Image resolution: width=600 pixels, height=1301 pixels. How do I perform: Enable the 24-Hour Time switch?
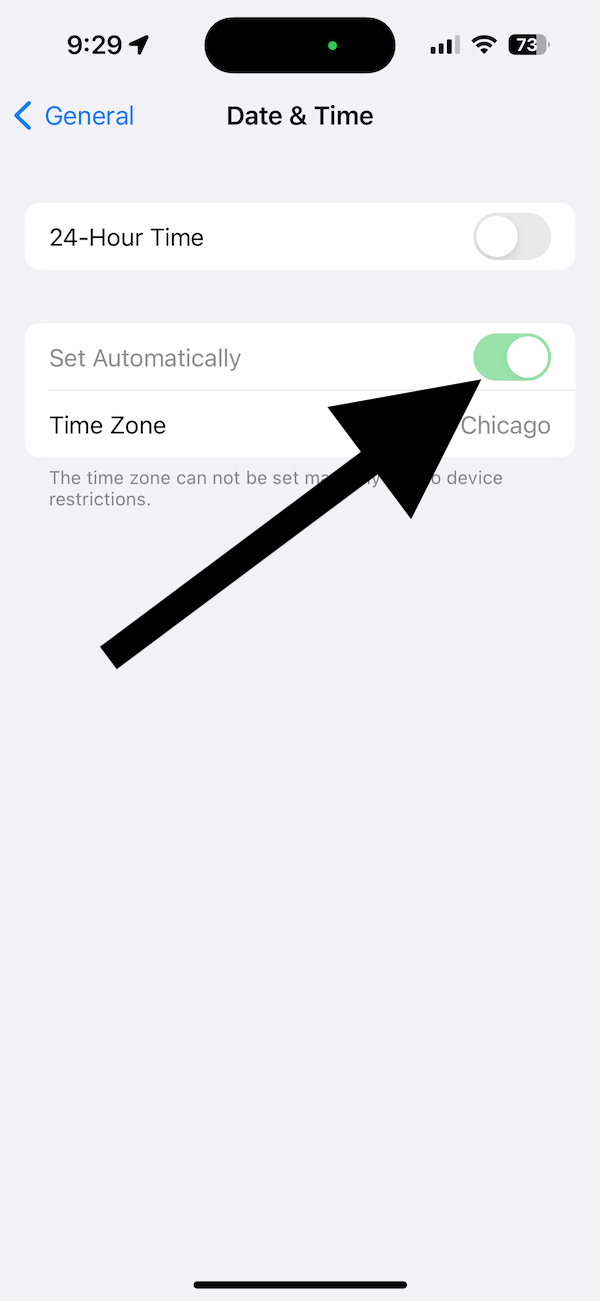512,237
